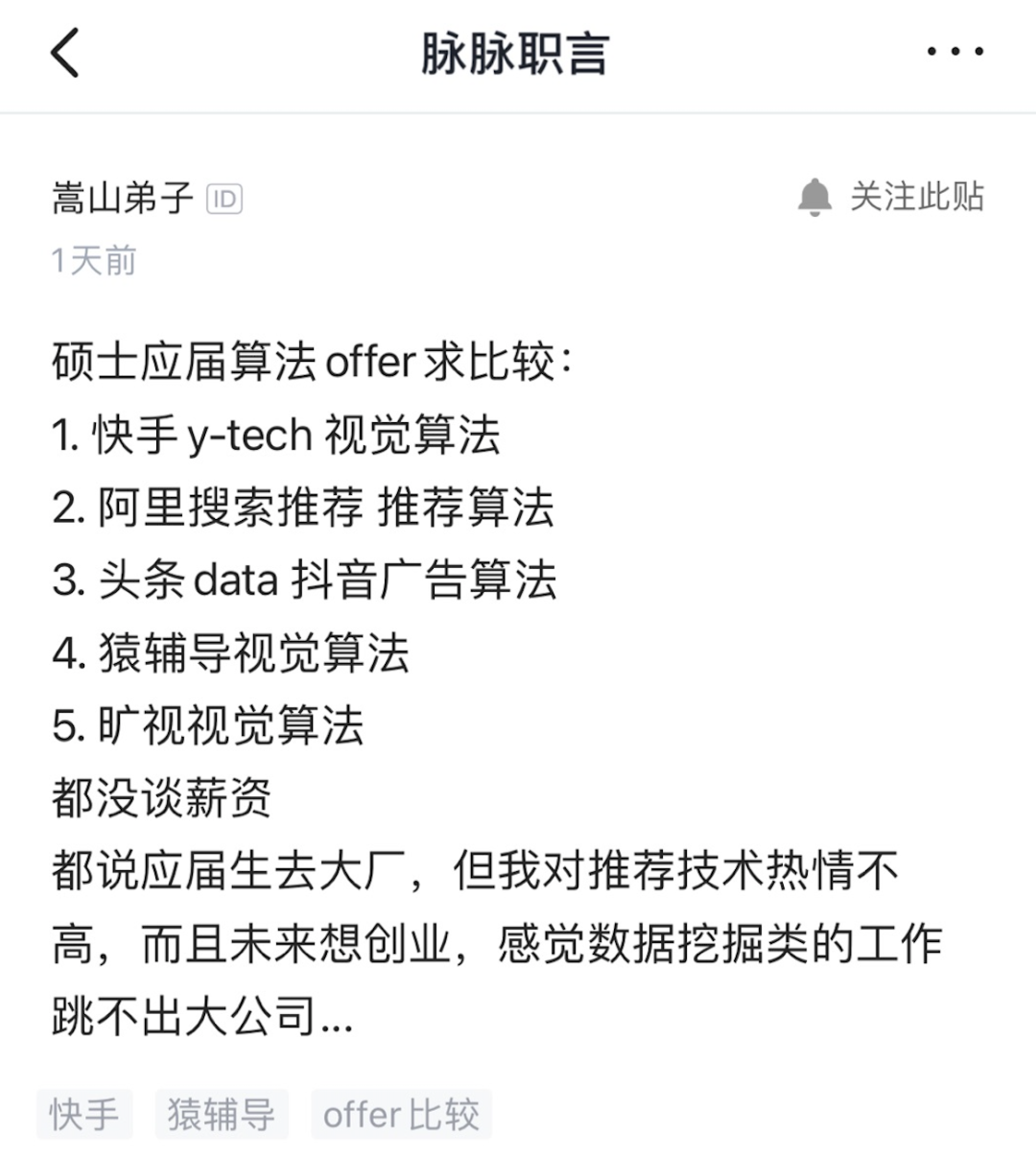Image resolution: width=1036 pixels, height=1159 pixels.
Task: Select the 快手 tag chip
Action: (x=84, y=1114)
